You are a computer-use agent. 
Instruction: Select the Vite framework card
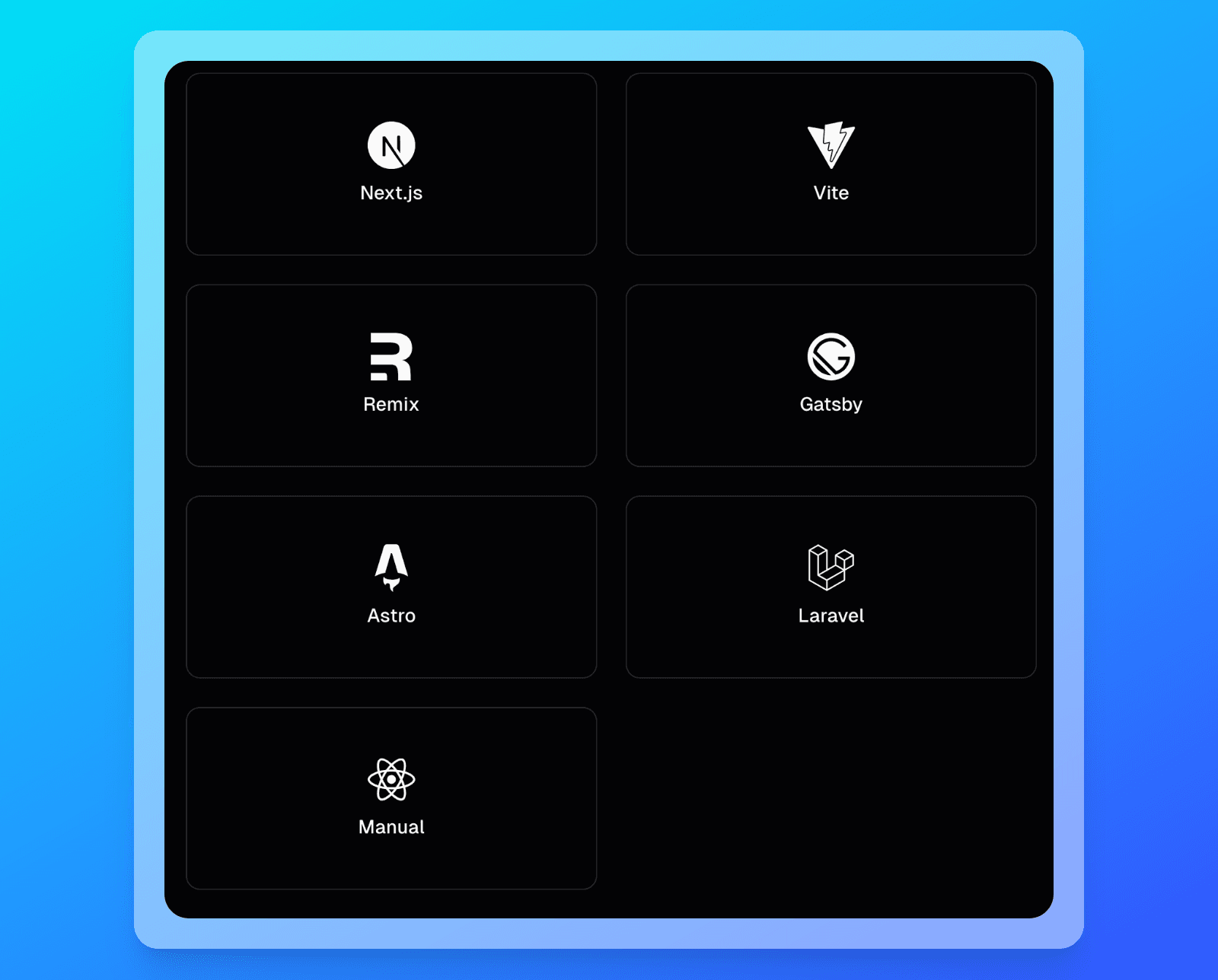[831, 164]
